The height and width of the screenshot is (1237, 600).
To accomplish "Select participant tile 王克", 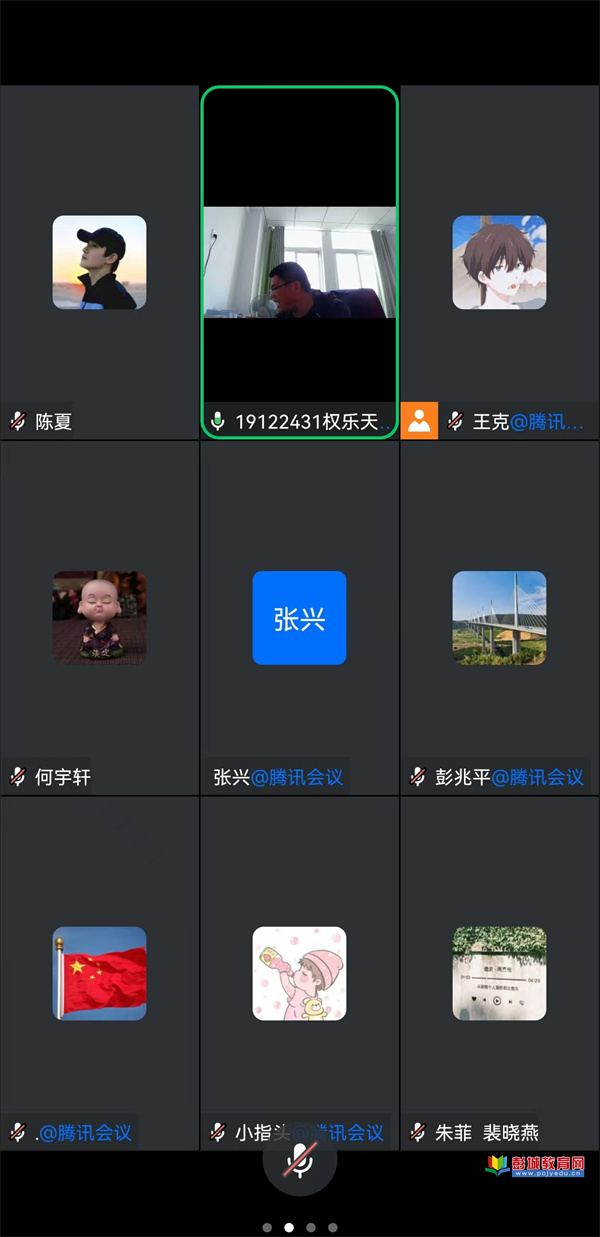I will pos(499,262).
